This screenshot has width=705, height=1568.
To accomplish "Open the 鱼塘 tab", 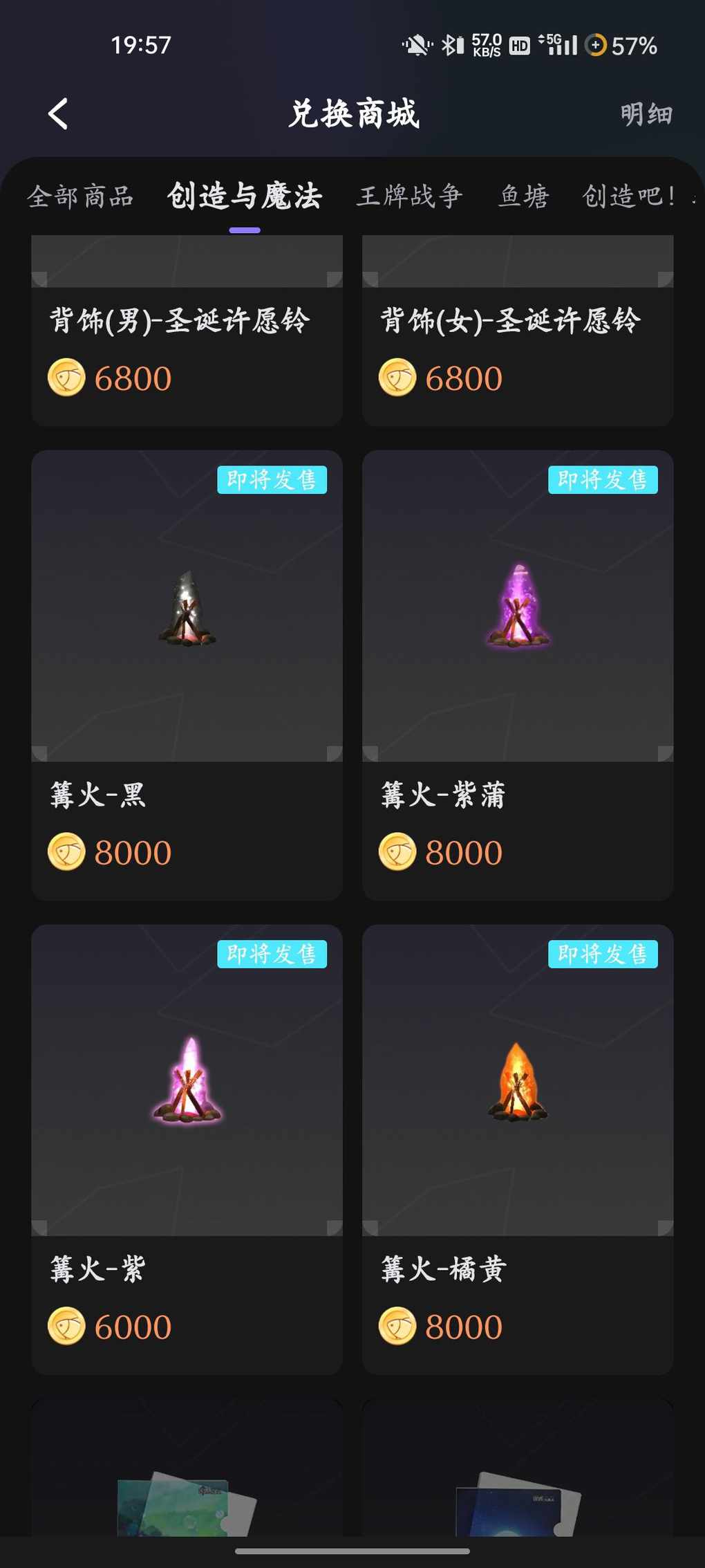I will 524,196.
